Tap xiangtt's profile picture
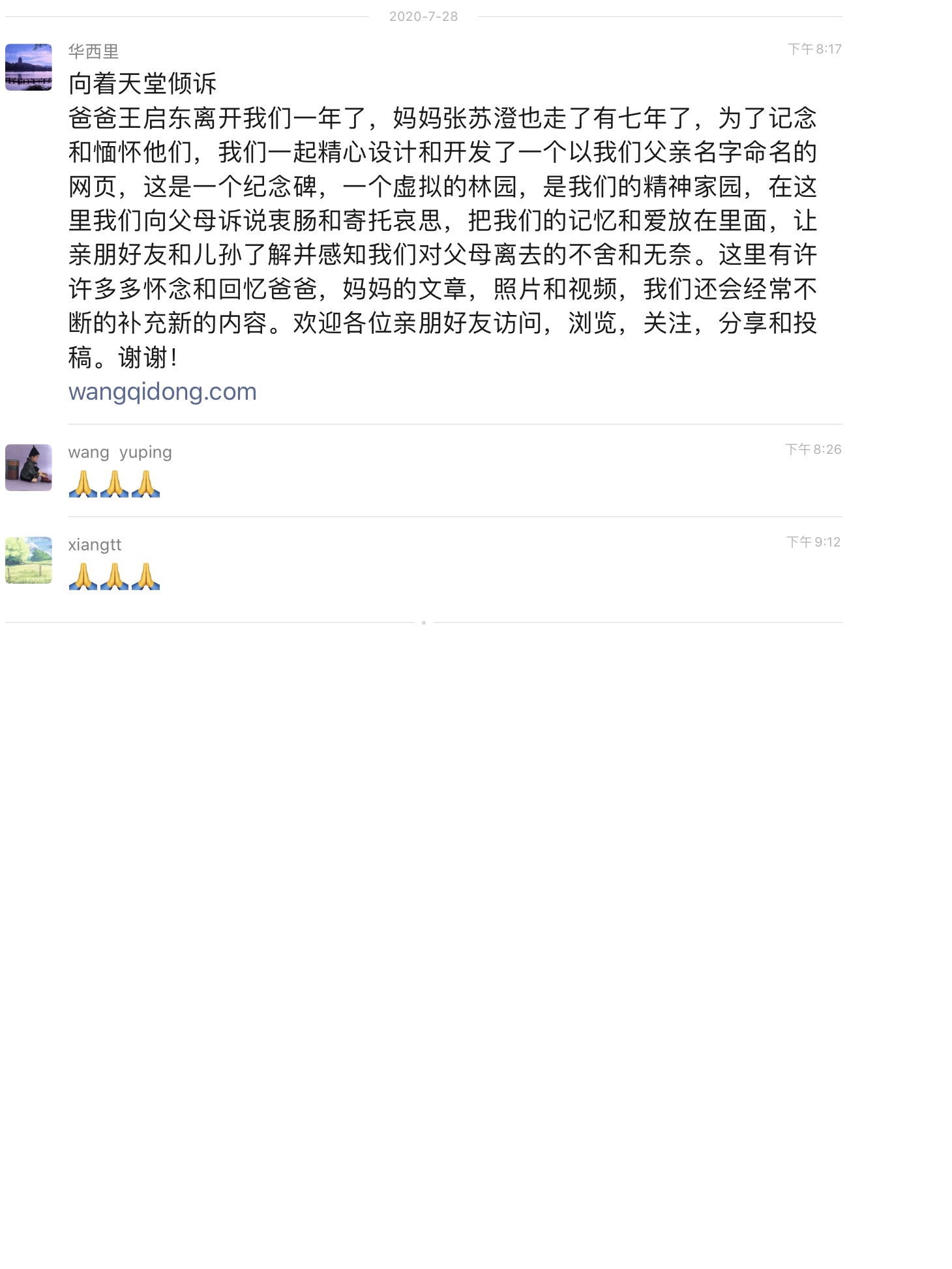 29,560
